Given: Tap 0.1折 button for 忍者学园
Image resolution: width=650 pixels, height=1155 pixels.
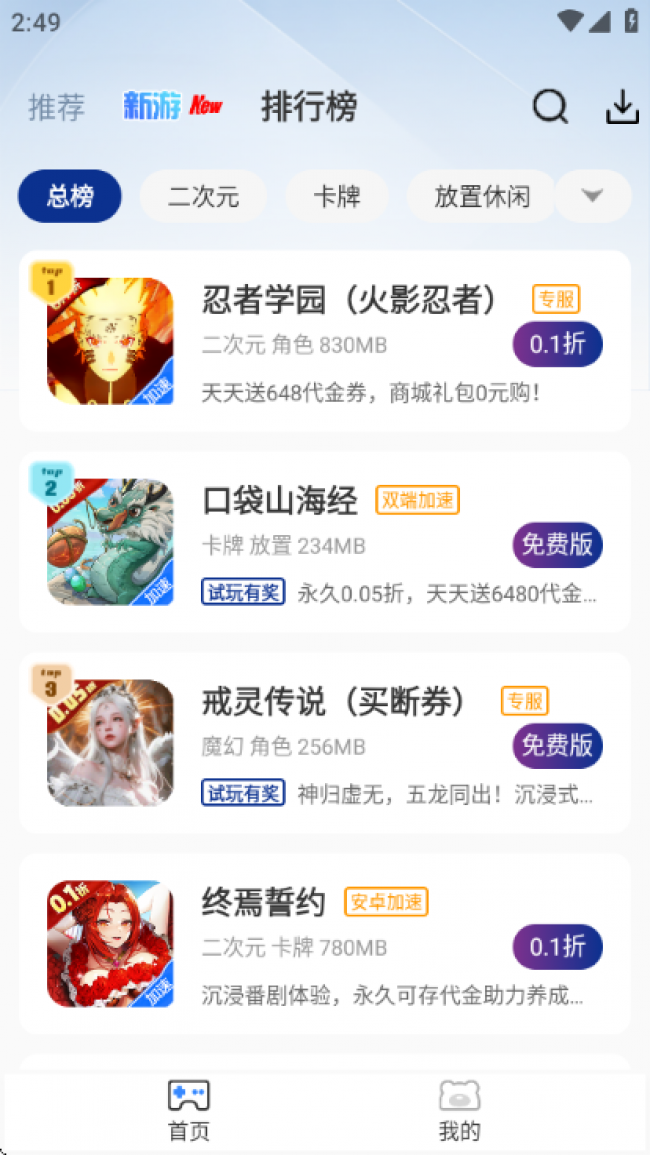Looking at the screenshot, I should pyautogui.click(x=558, y=345).
